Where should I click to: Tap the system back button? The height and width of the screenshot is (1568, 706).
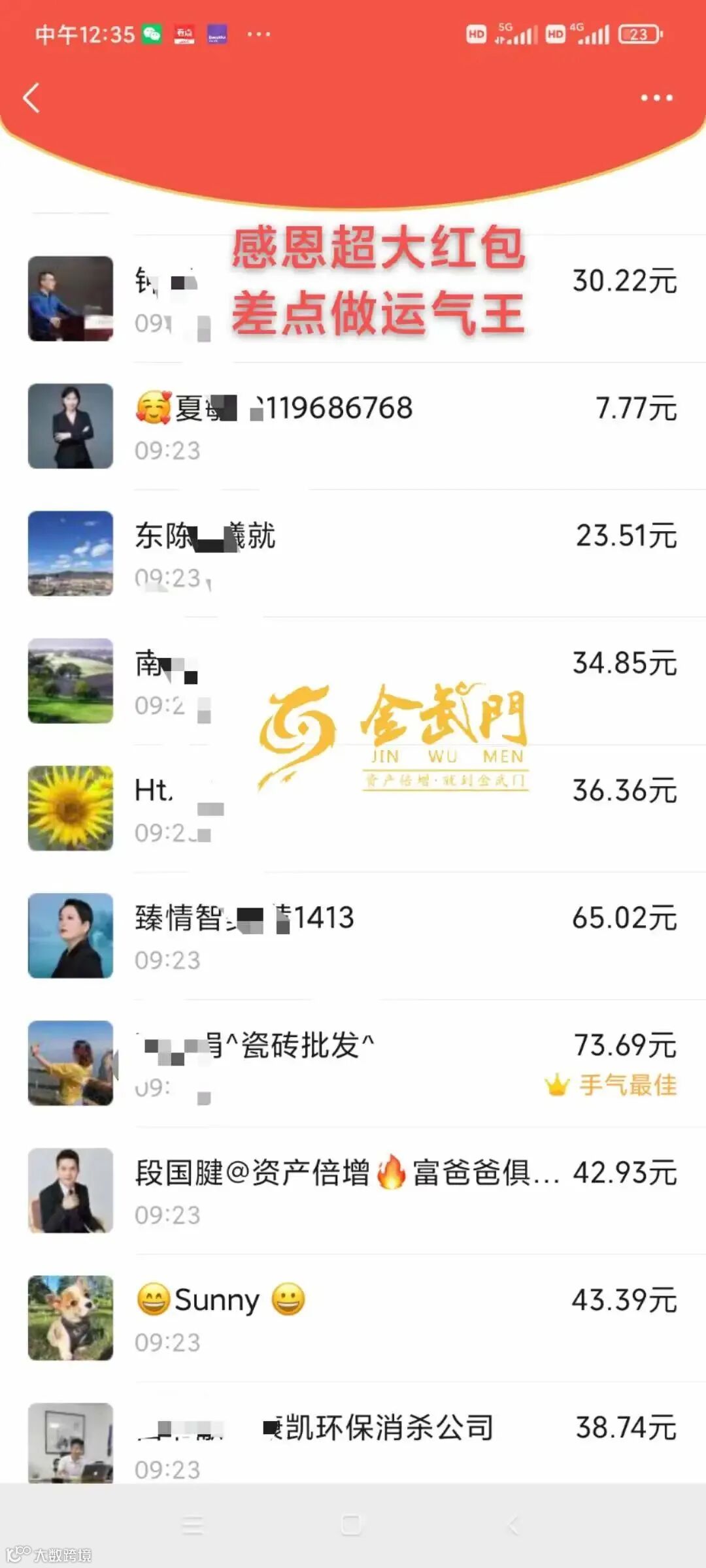(514, 1525)
